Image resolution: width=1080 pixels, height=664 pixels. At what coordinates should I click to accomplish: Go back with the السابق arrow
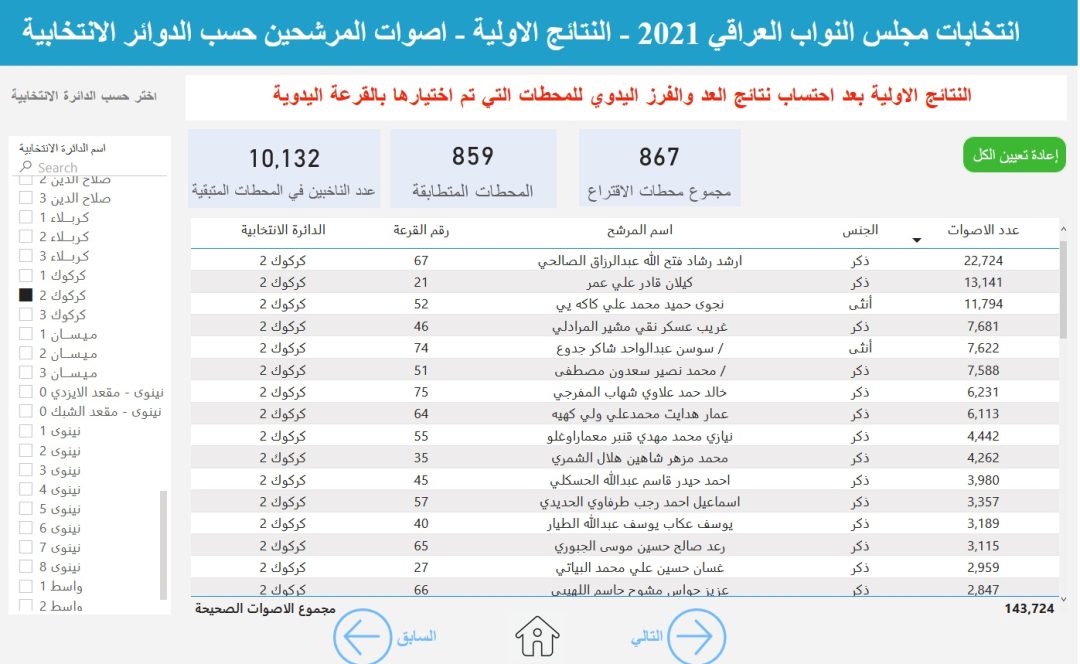click(x=362, y=636)
